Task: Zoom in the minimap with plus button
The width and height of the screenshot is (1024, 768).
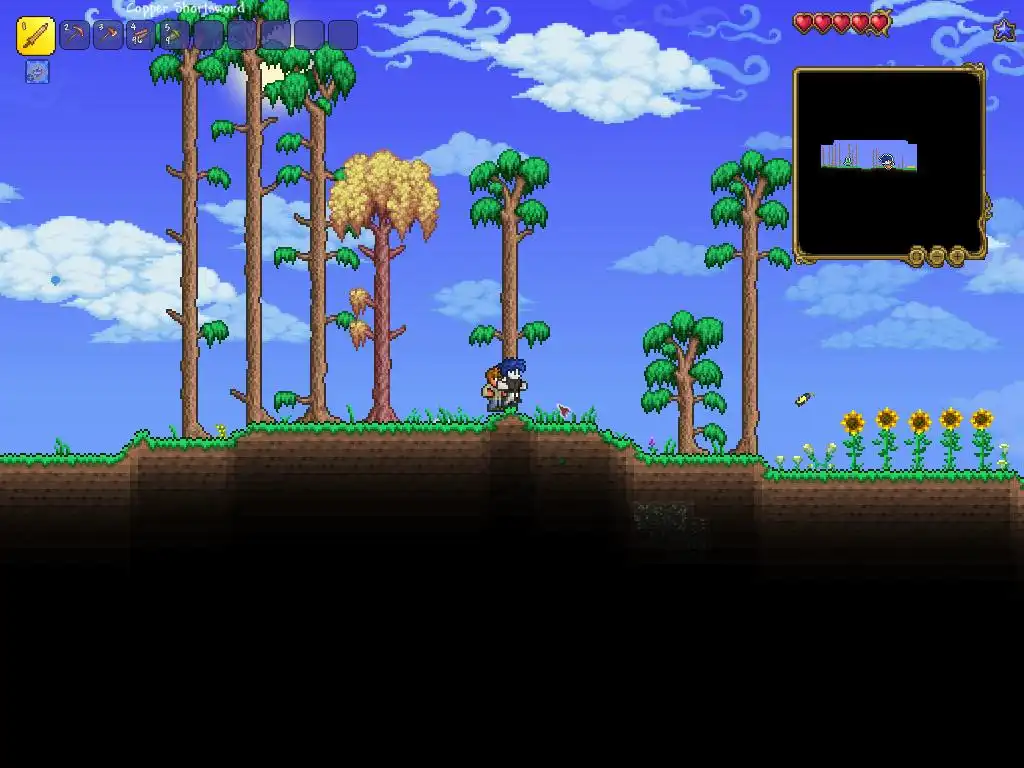Action: 957,256
